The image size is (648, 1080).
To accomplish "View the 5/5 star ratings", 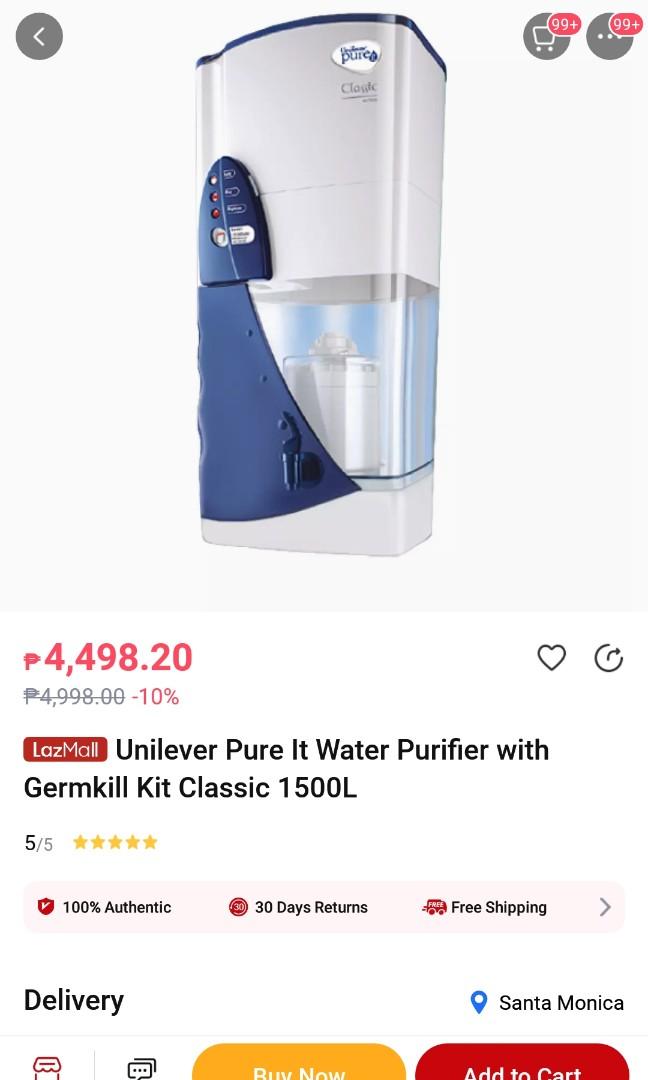I will (x=91, y=843).
